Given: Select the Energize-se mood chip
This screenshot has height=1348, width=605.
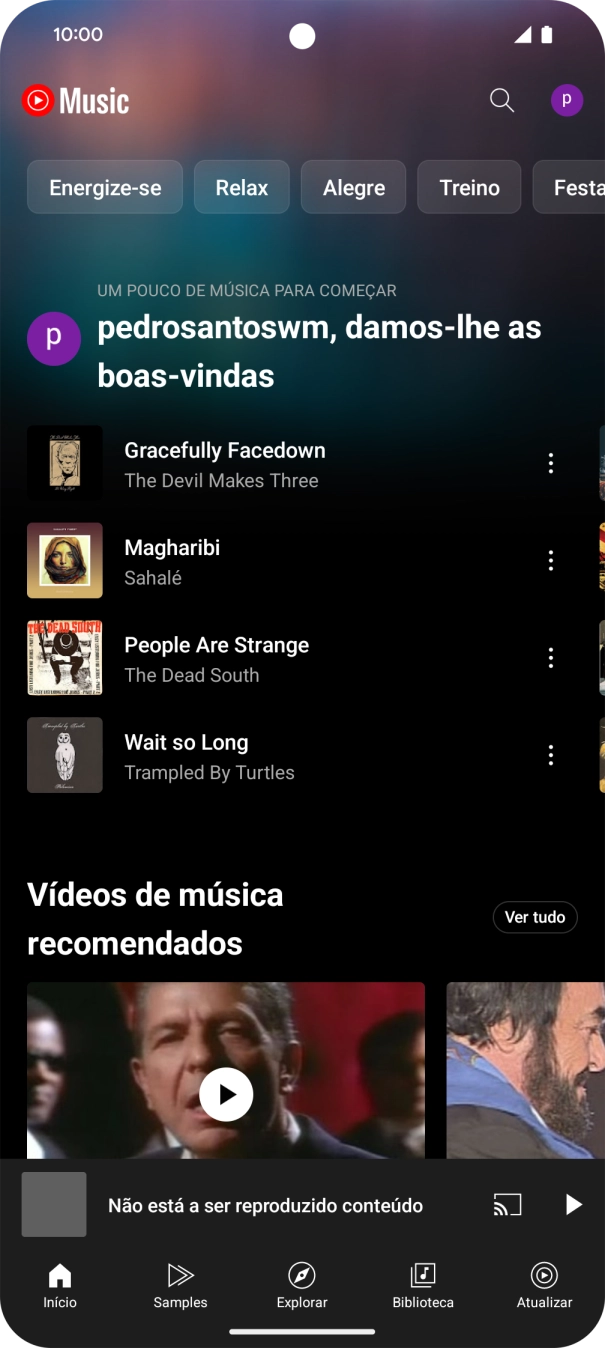Looking at the screenshot, I should 105,187.
